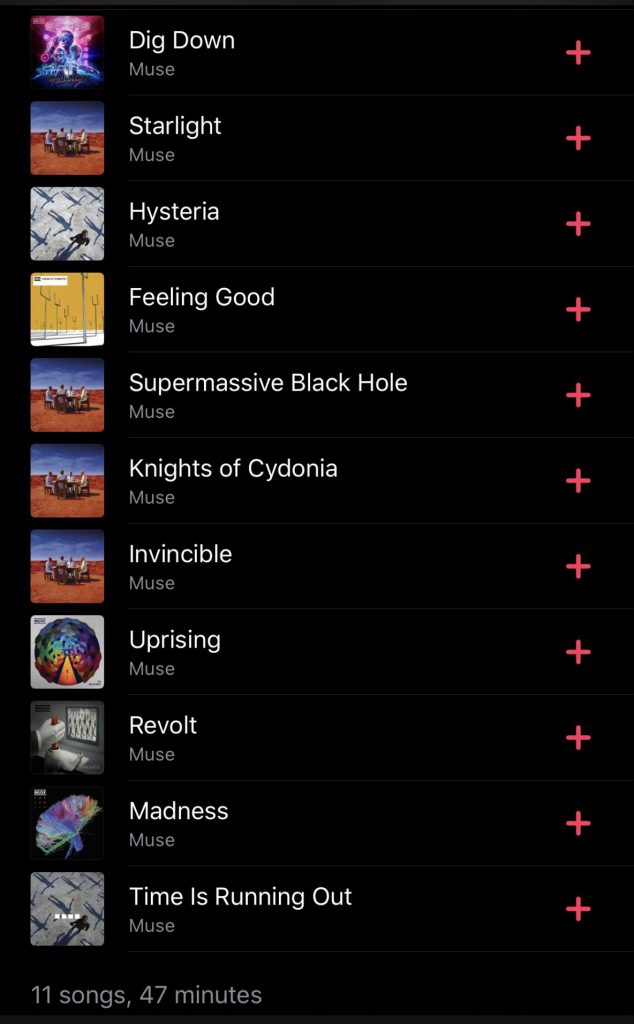Tap the plus beside Knights of Cydonia
The height and width of the screenshot is (1024, 634).
(578, 481)
